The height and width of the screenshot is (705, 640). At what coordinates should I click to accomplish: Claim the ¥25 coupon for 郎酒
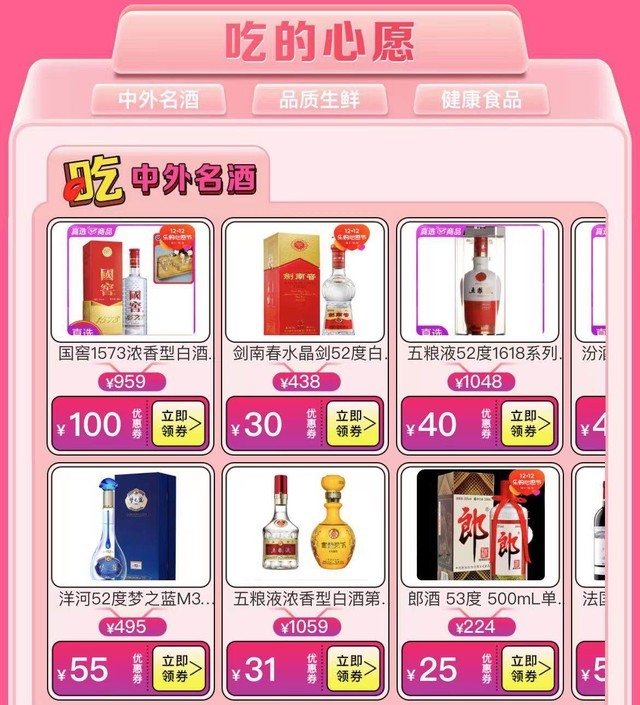coord(527,669)
